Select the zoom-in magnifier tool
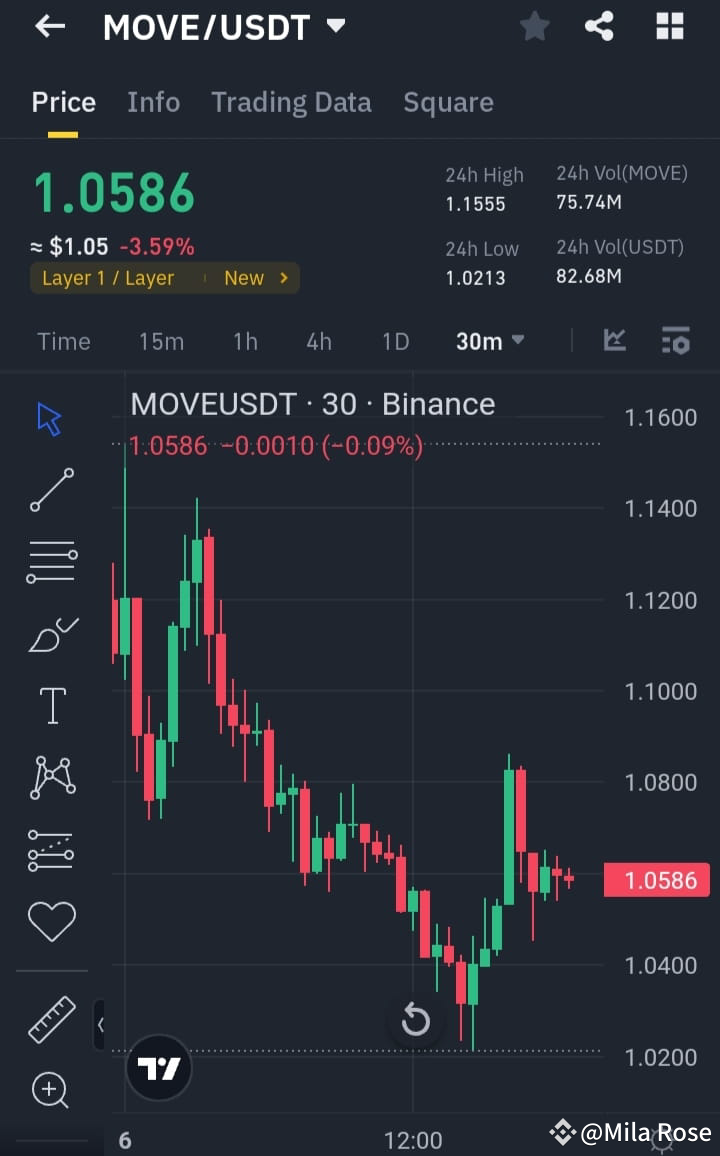The width and height of the screenshot is (720, 1156). pyautogui.click(x=50, y=1091)
